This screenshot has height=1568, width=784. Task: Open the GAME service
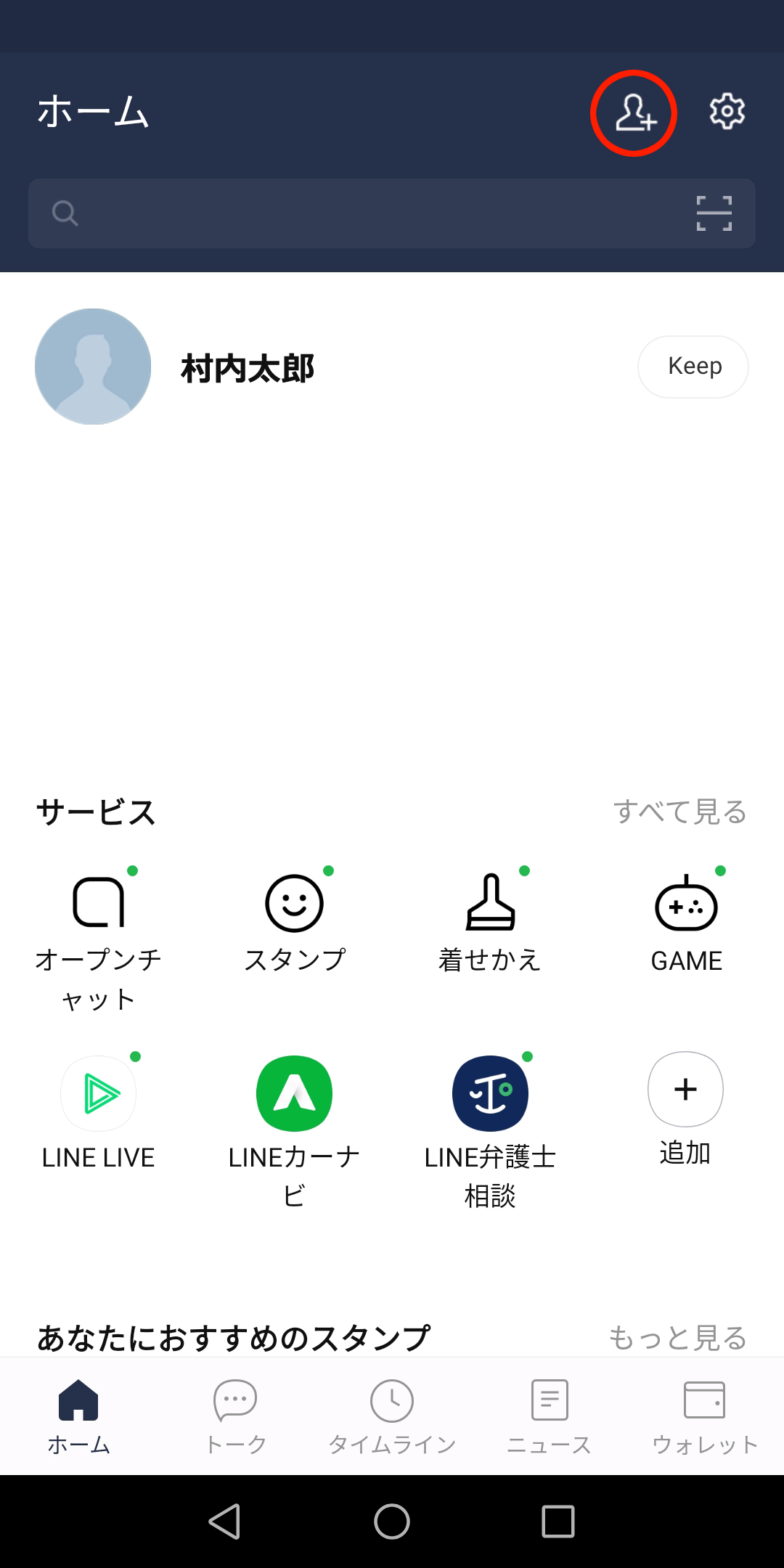(687, 922)
